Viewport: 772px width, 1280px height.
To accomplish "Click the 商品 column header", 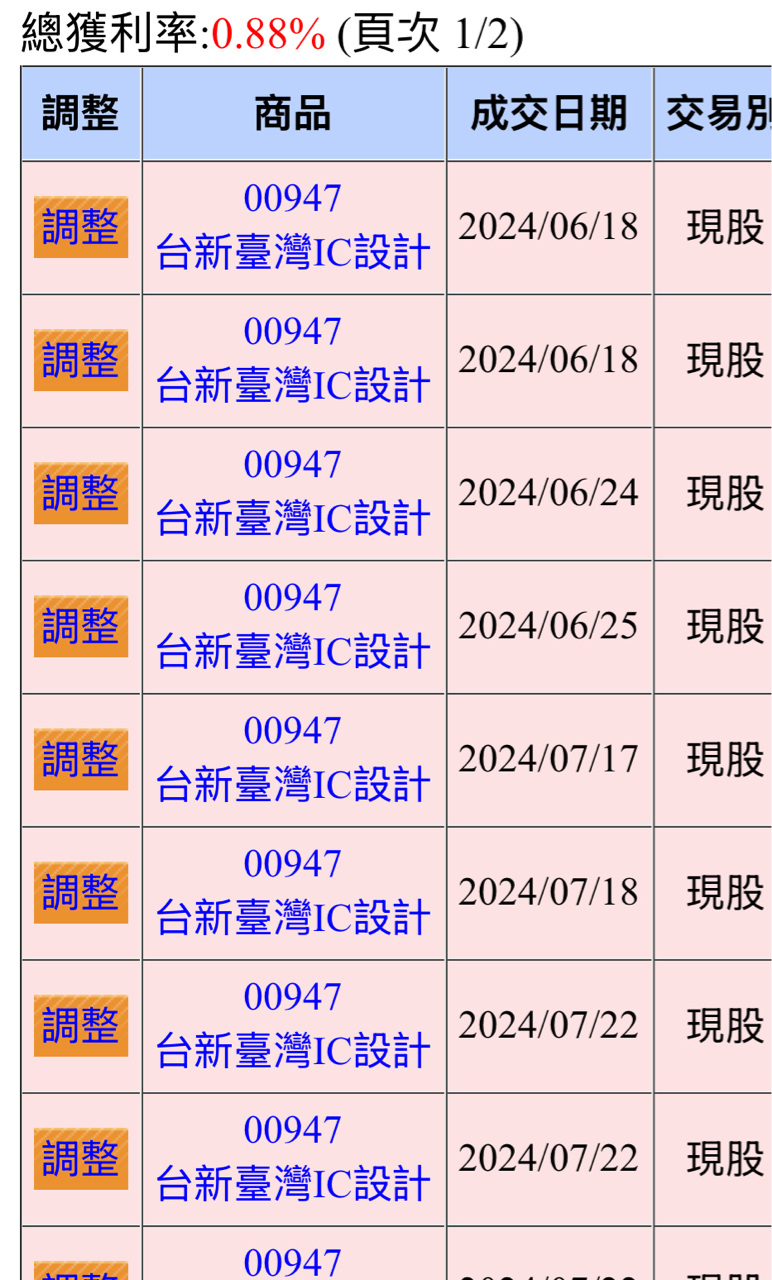I will (x=293, y=114).
